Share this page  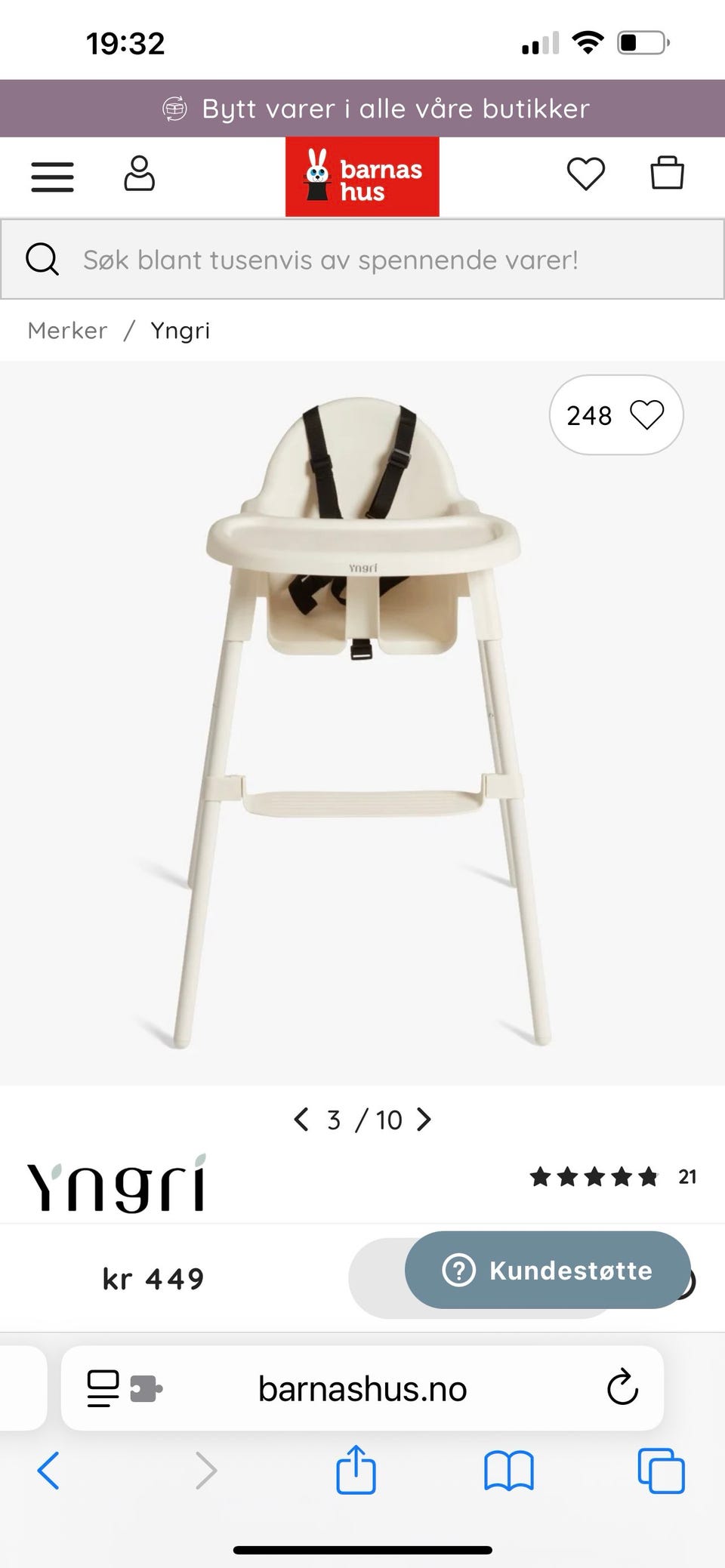(x=356, y=1469)
